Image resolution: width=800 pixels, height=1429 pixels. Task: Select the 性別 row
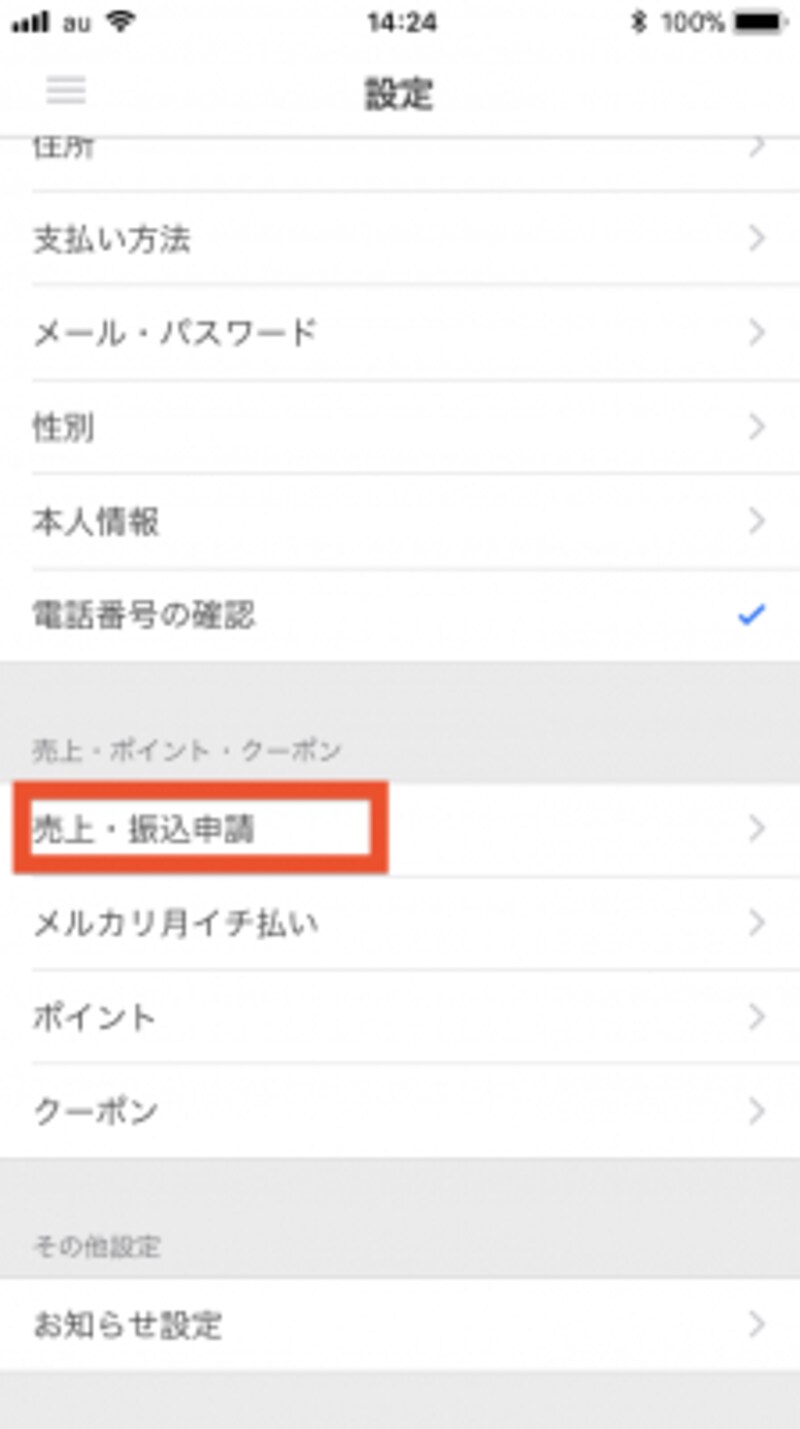[400, 427]
